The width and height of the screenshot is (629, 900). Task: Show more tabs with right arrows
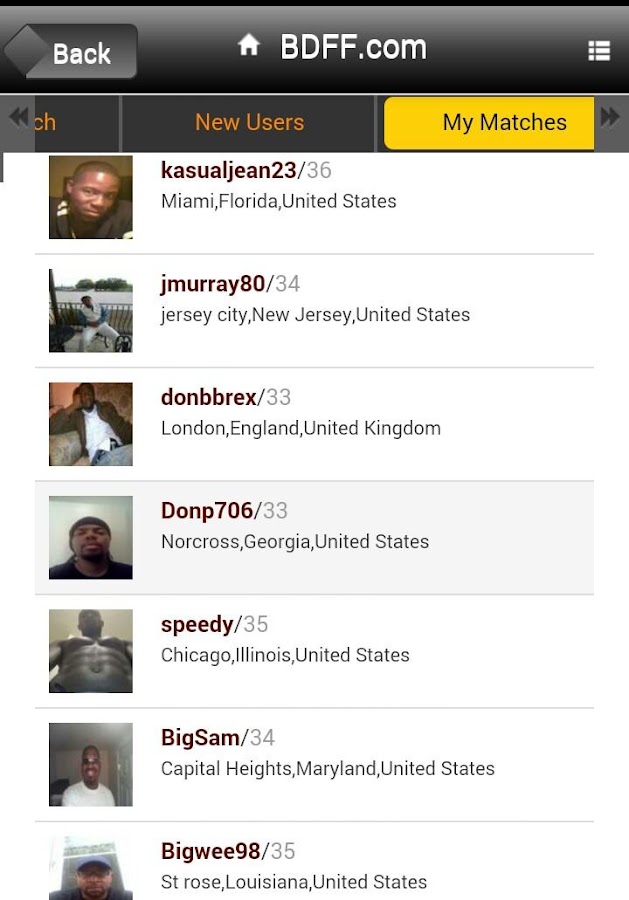pyautogui.click(x=611, y=118)
